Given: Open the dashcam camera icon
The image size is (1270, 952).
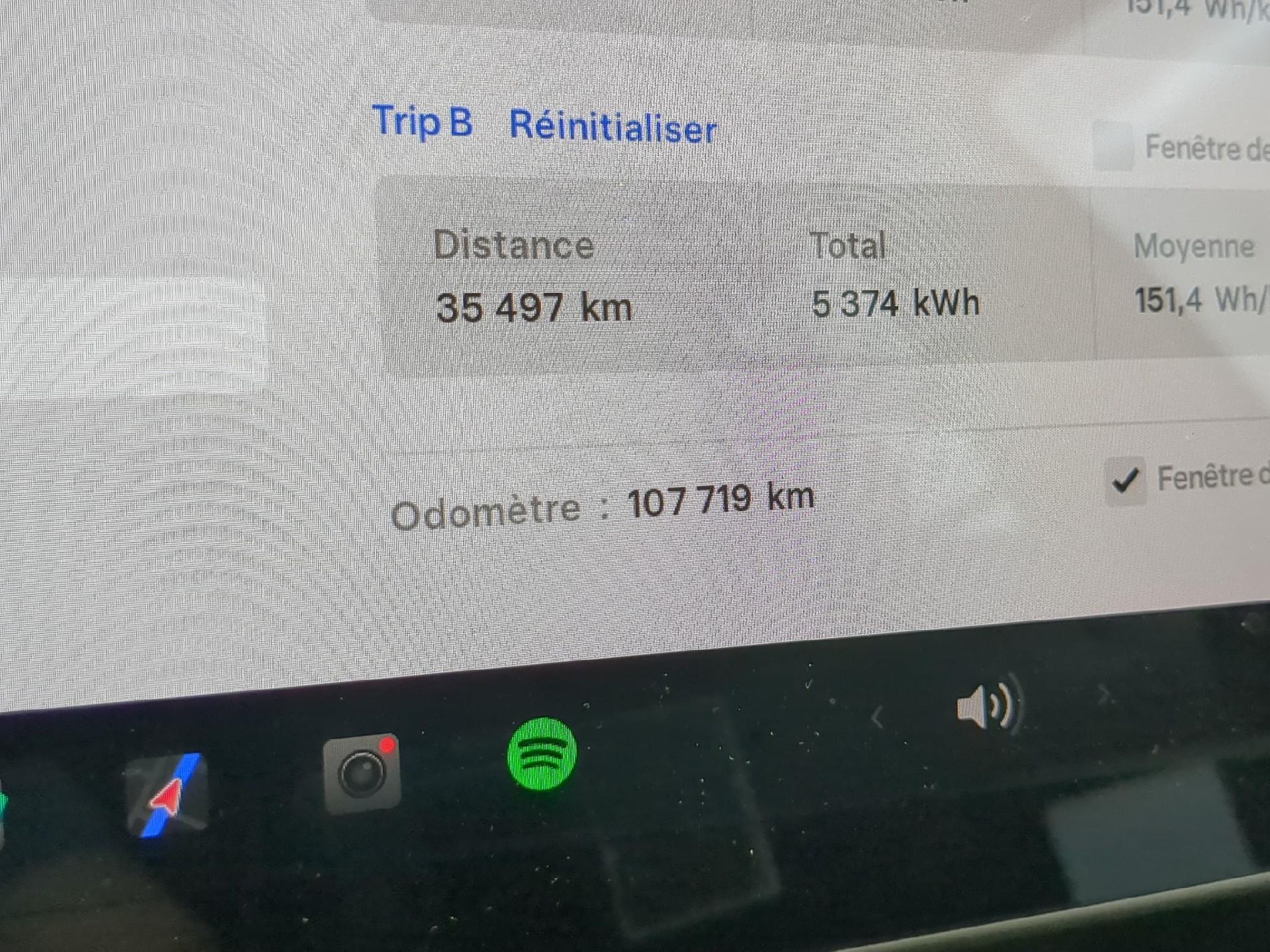Looking at the screenshot, I should coord(362,772).
